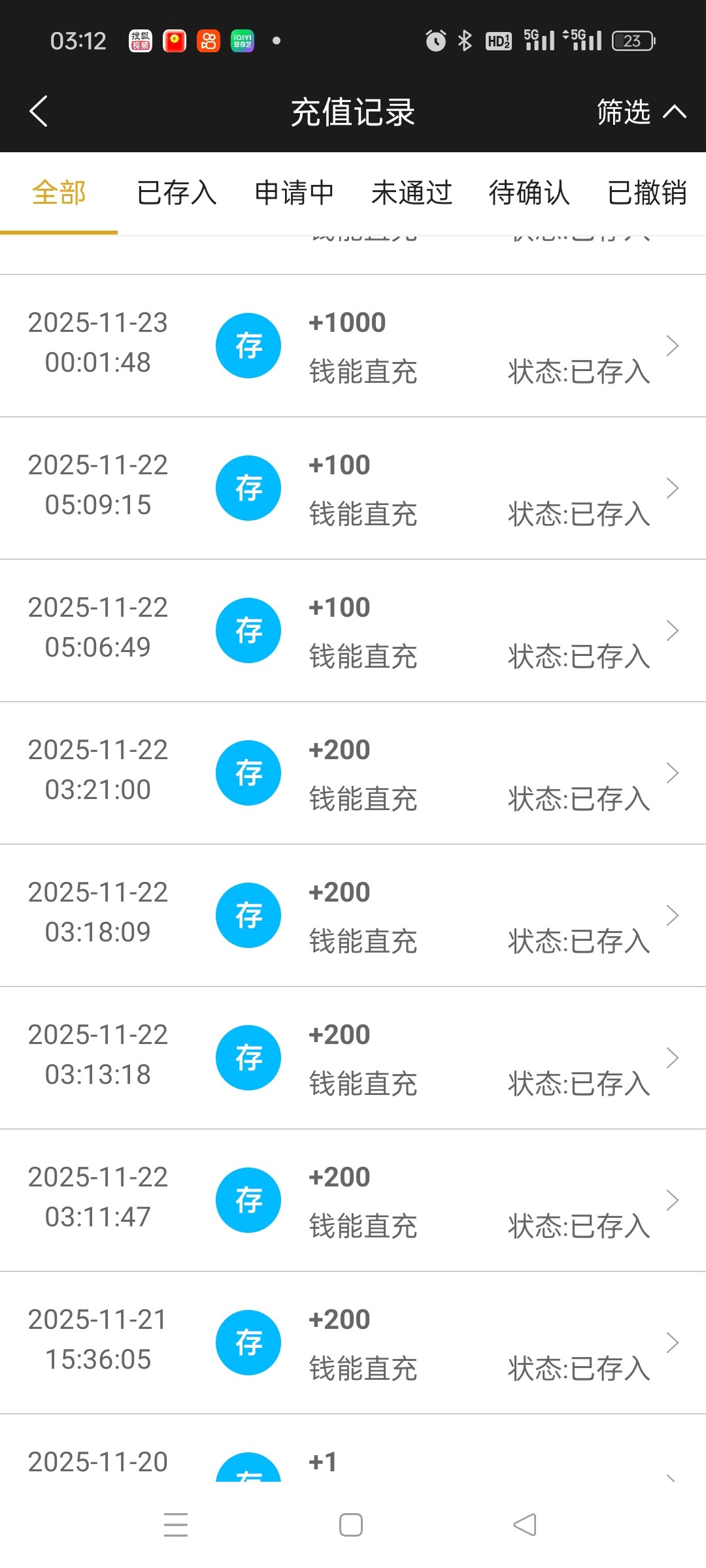
Task: Switch to the 全部 tab
Action: [x=59, y=193]
